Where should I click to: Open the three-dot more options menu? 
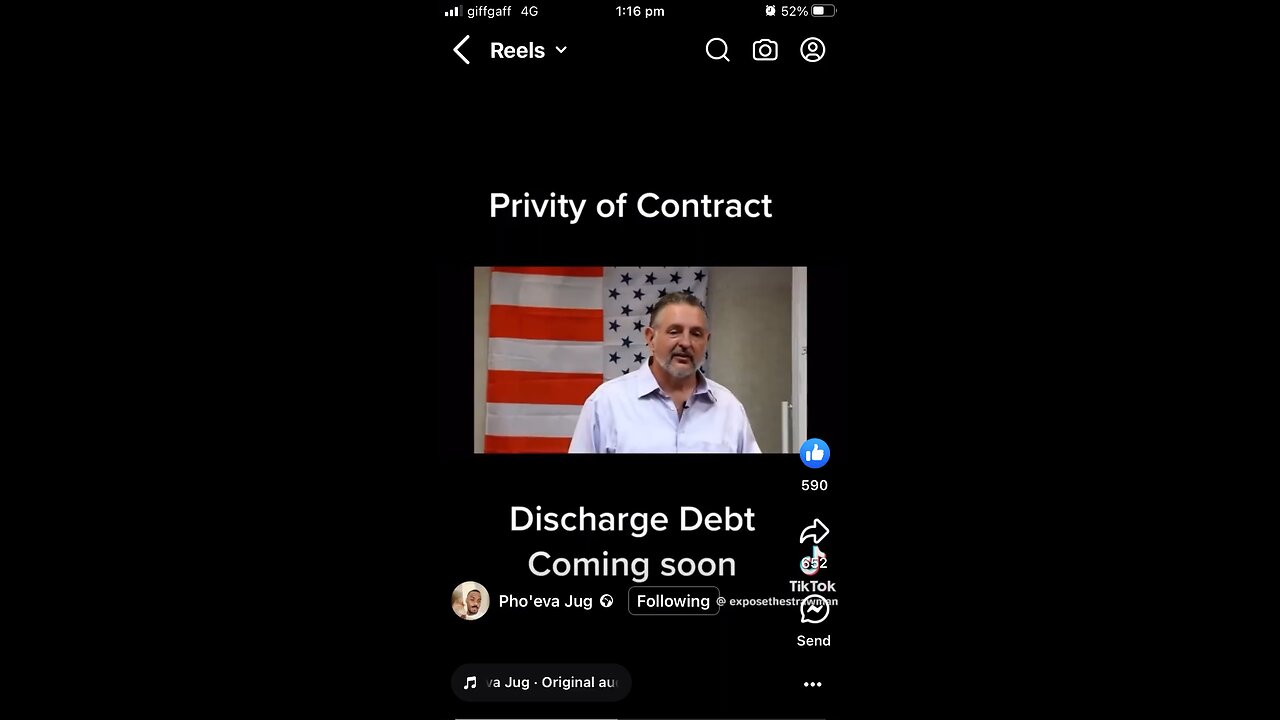coord(813,684)
